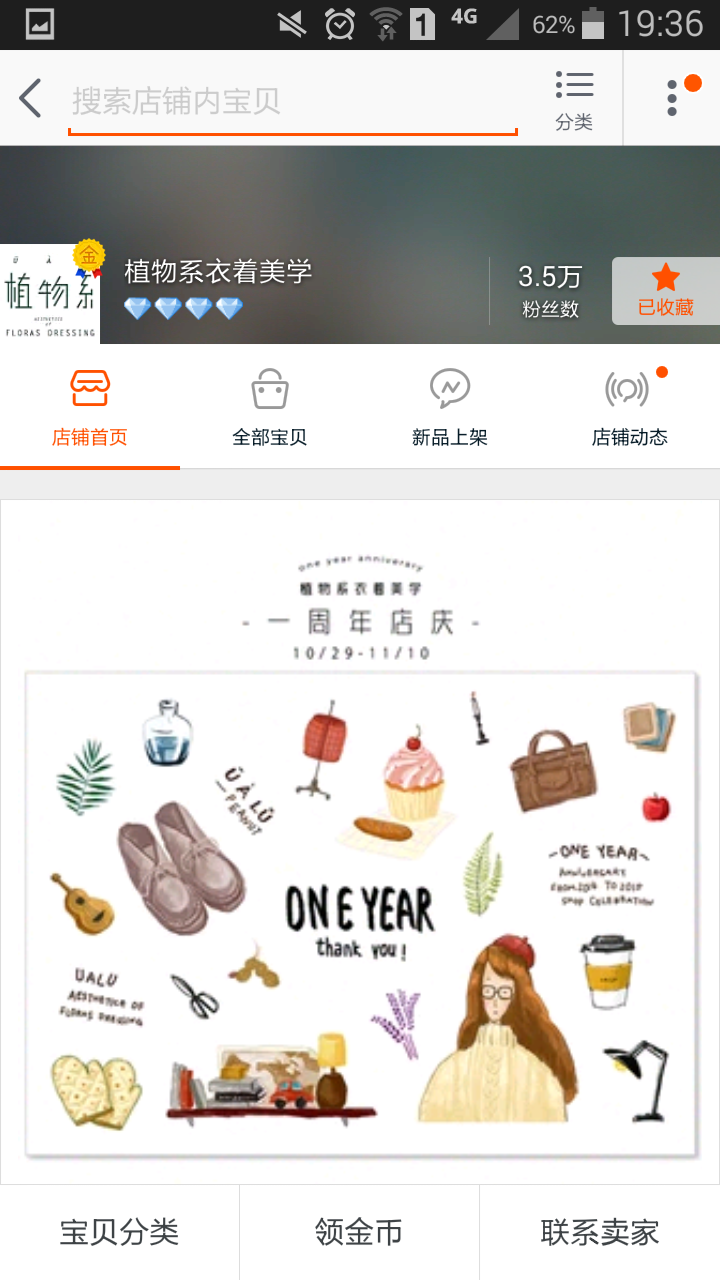Open 宝贝分类 at the bottom bar
Viewport: 720px width, 1280px height.
tap(119, 1232)
